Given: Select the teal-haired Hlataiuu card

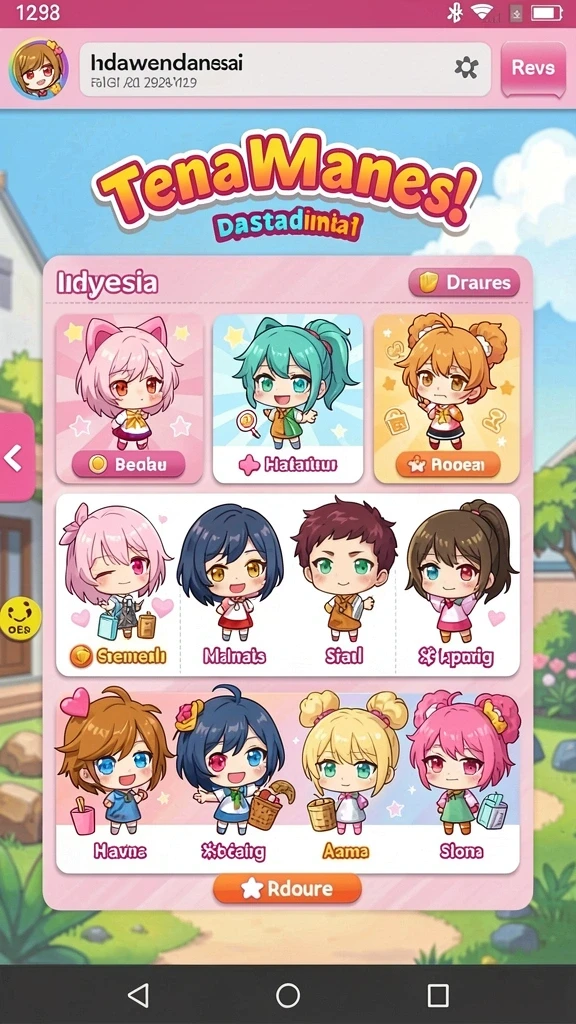Looking at the screenshot, I should click(x=288, y=398).
